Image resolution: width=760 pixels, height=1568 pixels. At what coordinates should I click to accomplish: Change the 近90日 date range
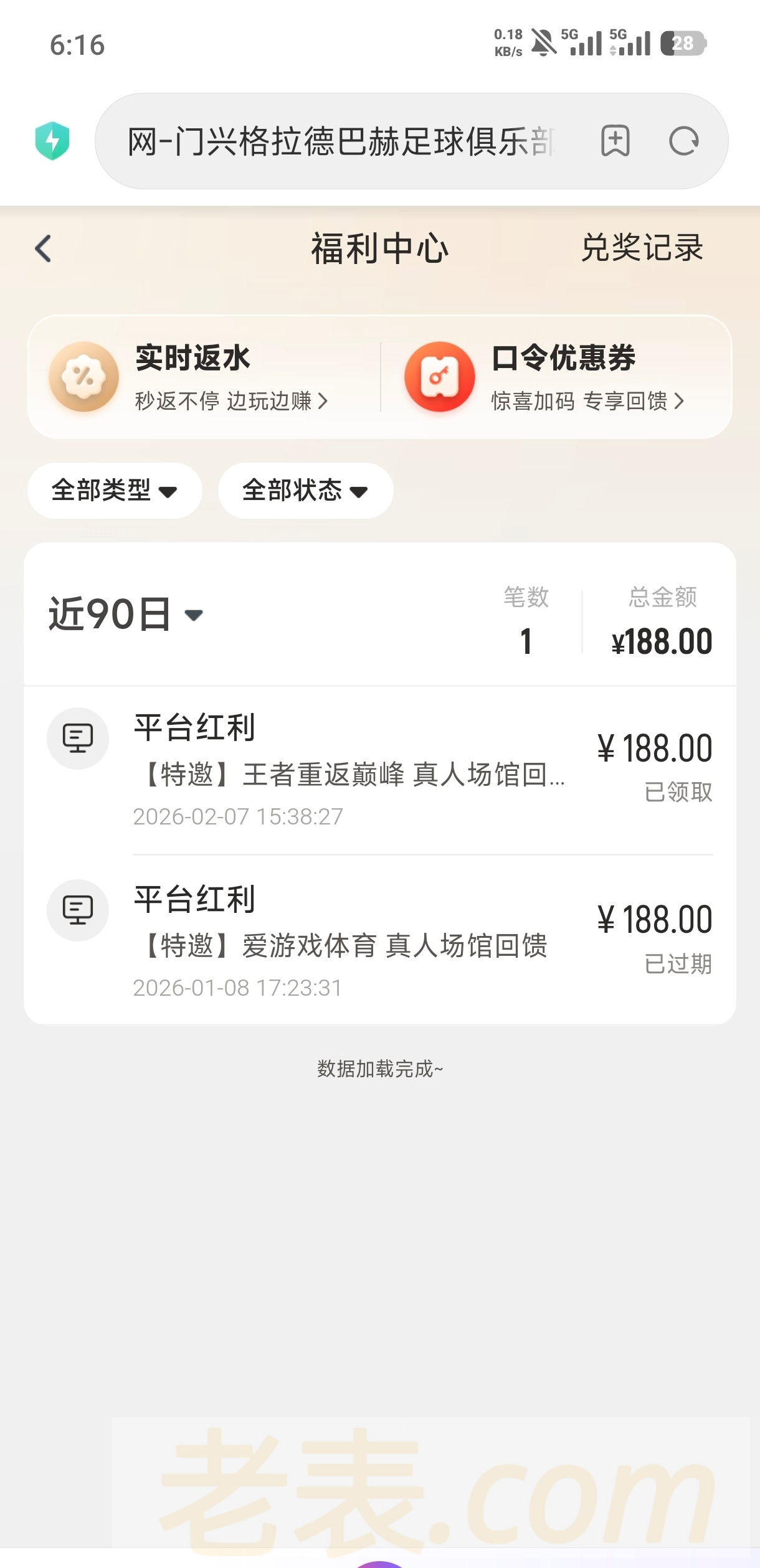click(126, 615)
